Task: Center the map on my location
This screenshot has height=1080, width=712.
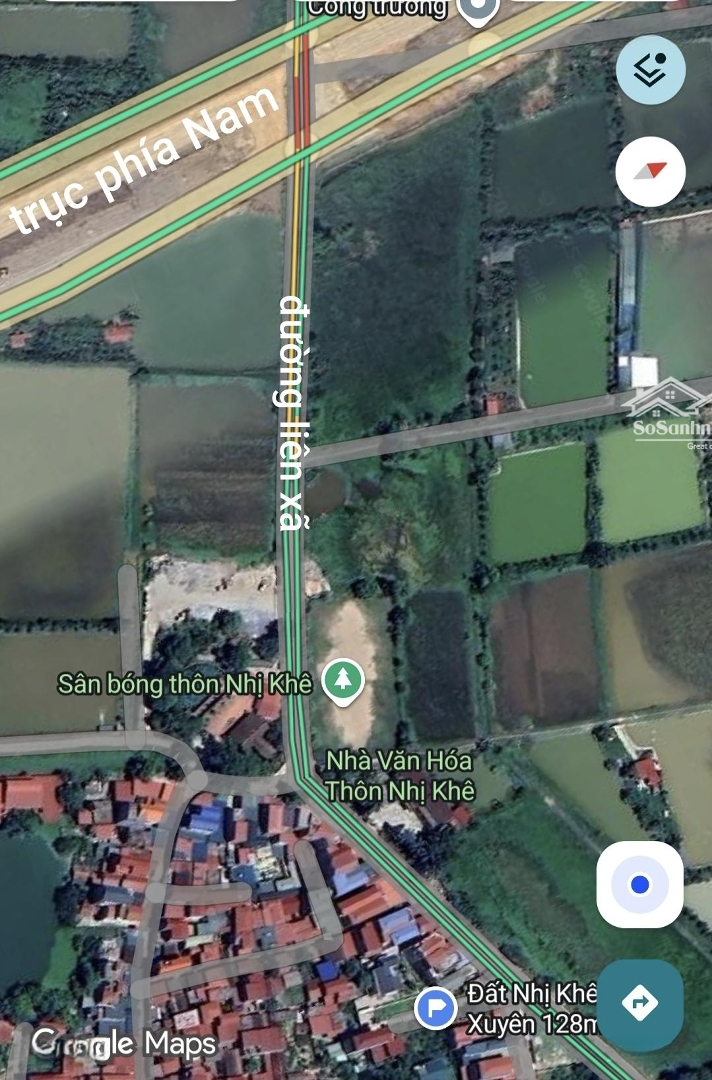Action: (x=640, y=884)
